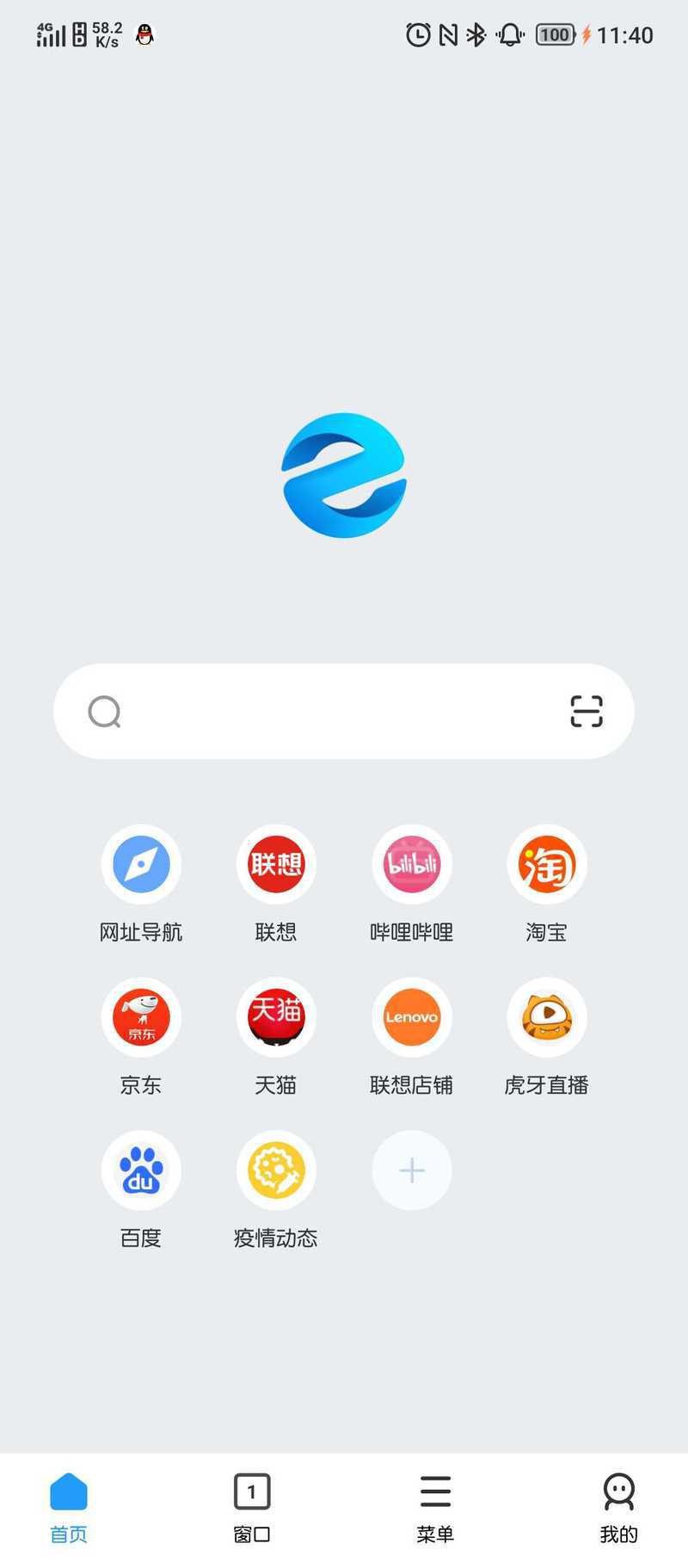Add a new shortcut with the plus button
Screen dimensions: 688x1568
412,1170
